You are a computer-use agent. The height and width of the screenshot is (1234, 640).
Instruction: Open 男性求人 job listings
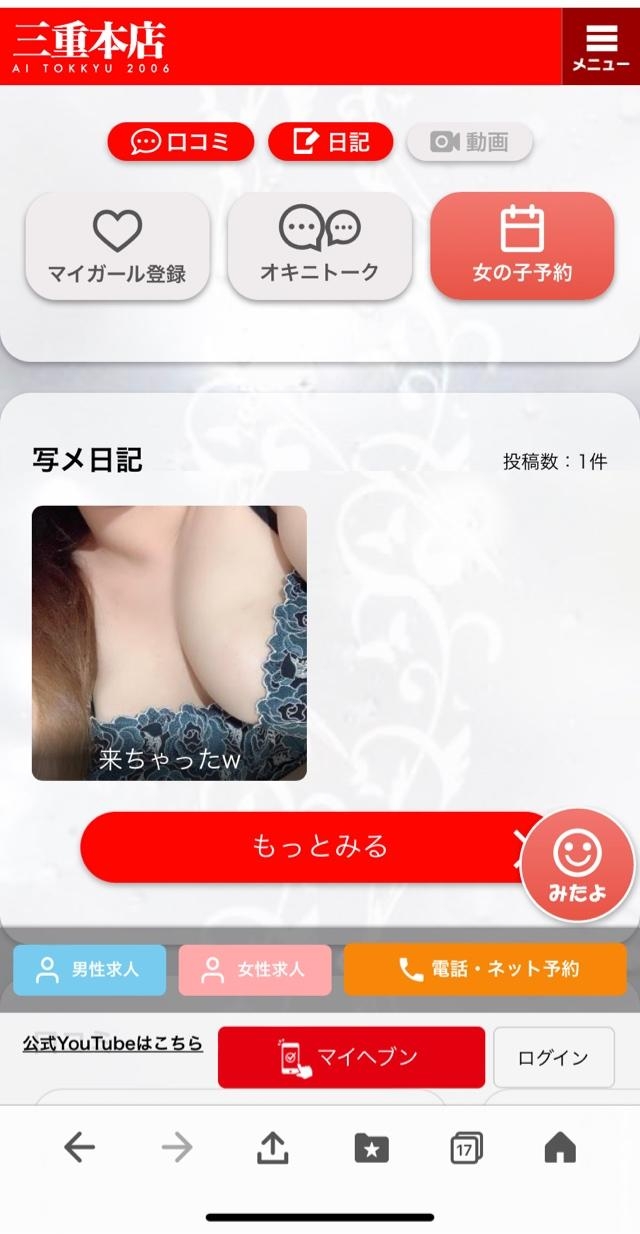tap(90, 969)
